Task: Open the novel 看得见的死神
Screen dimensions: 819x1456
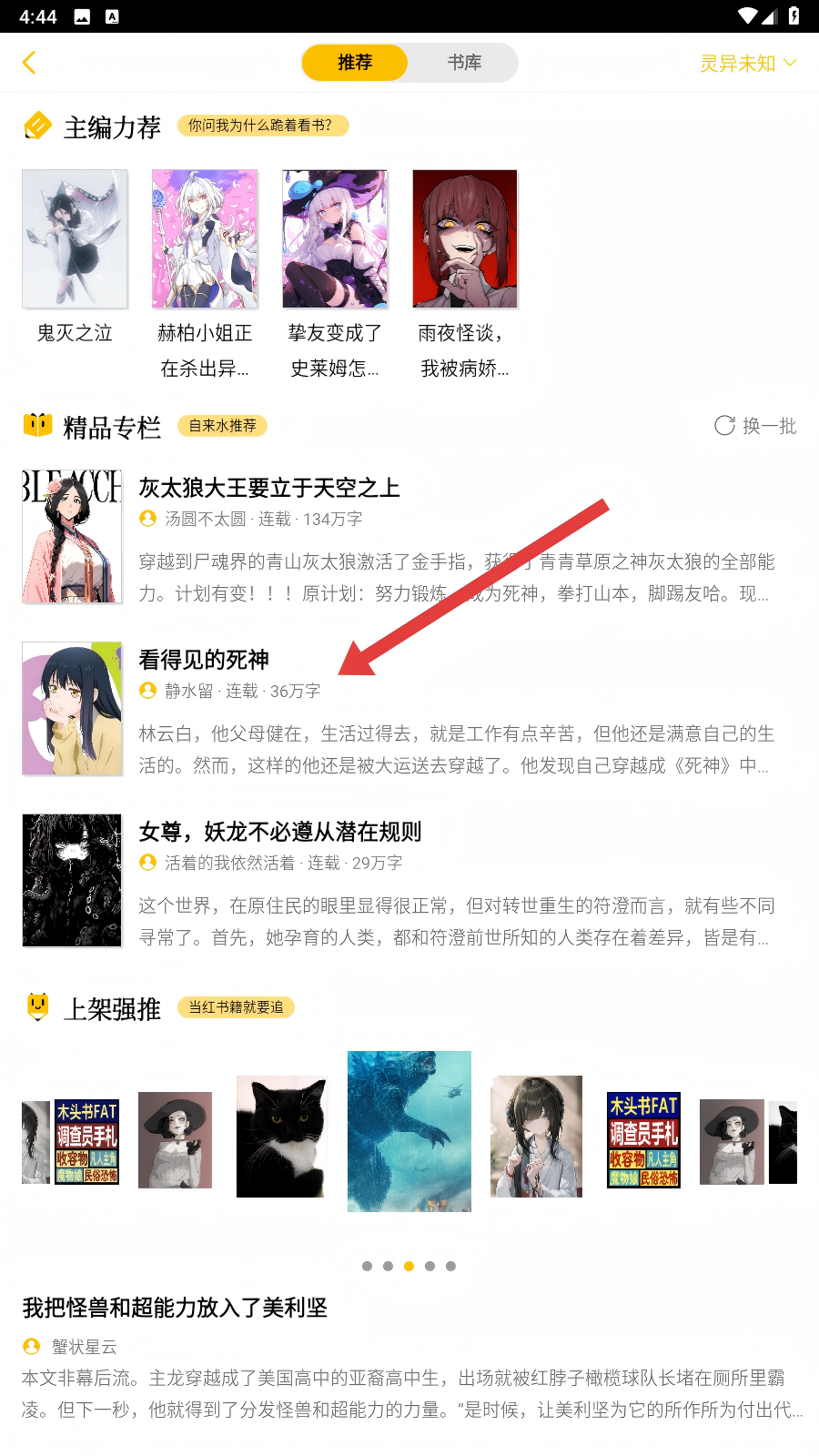Action: click(x=204, y=660)
